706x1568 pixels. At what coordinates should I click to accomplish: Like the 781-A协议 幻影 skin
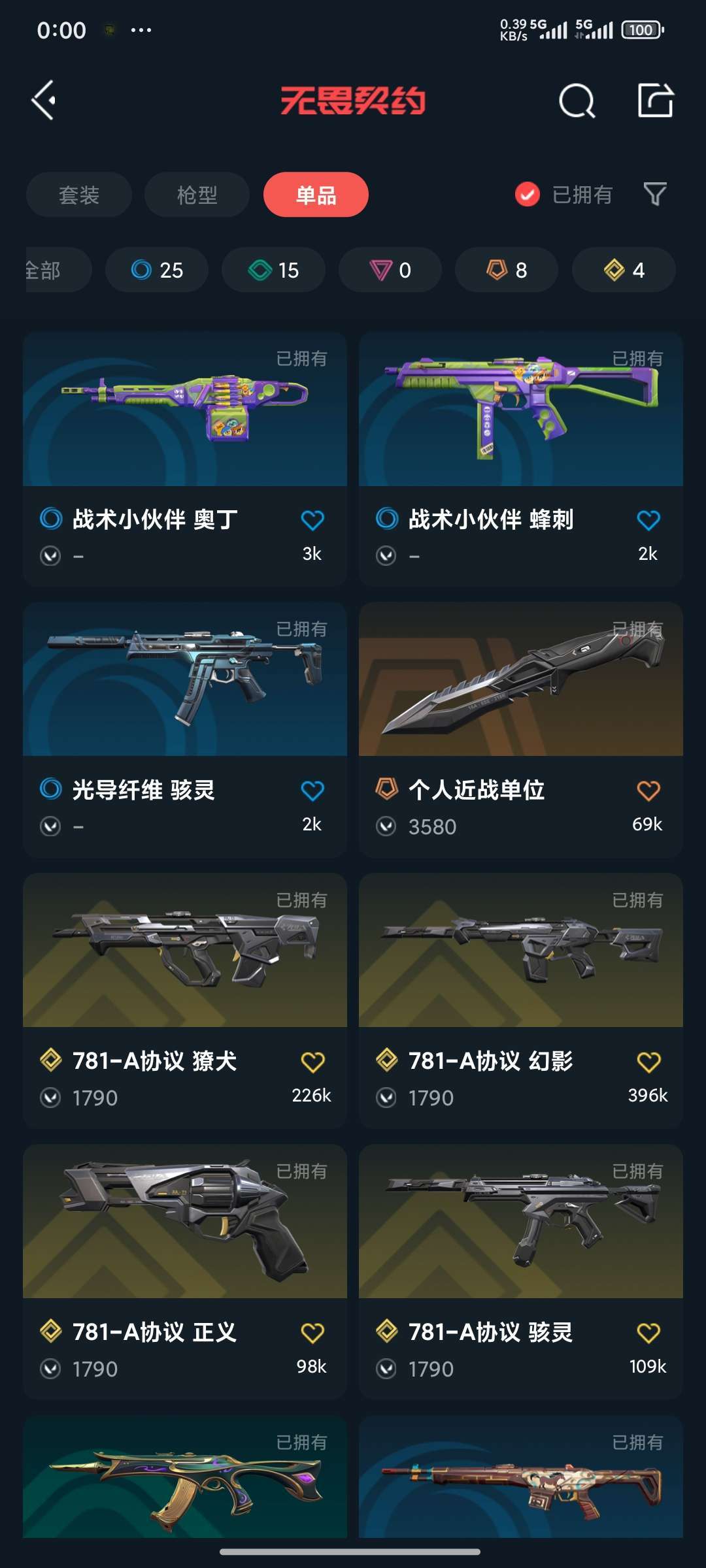point(648,1062)
